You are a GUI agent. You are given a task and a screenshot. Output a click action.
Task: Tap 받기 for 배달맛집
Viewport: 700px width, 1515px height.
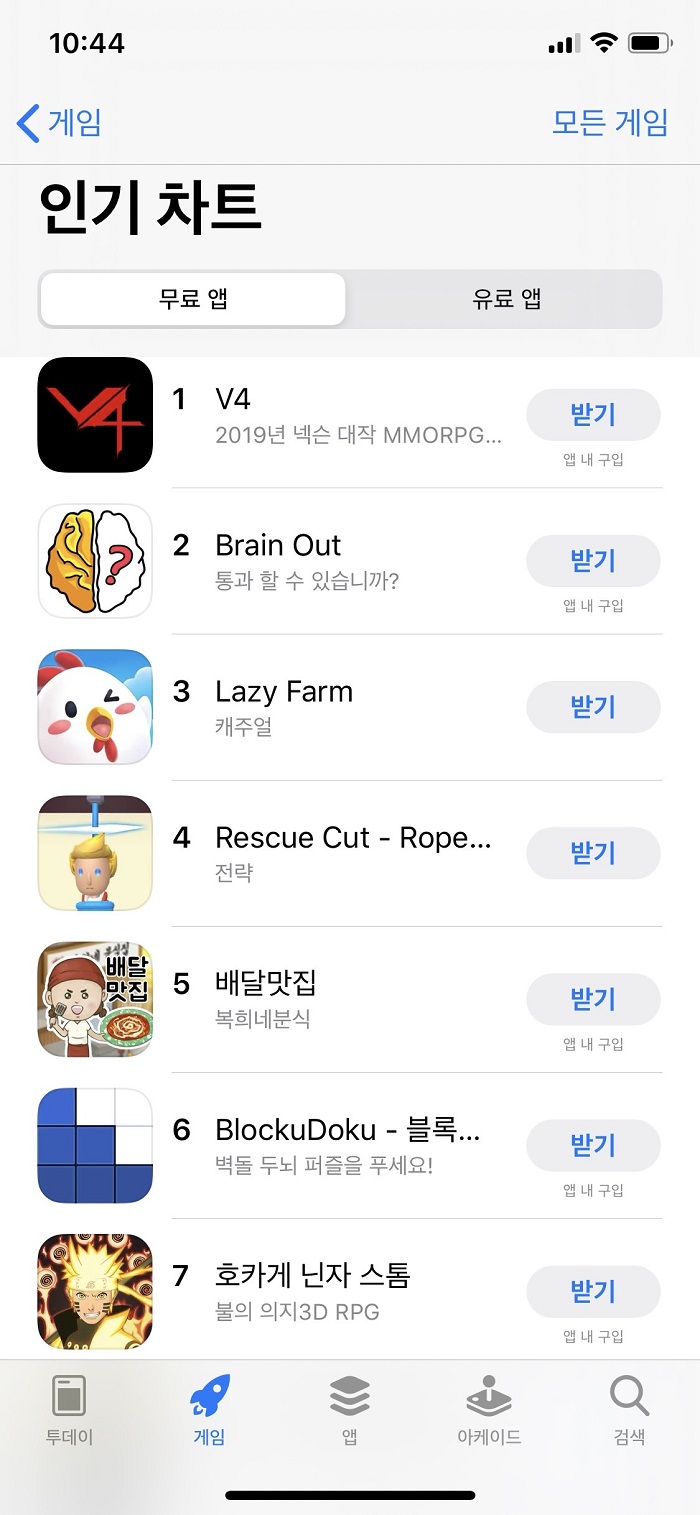click(593, 999)
